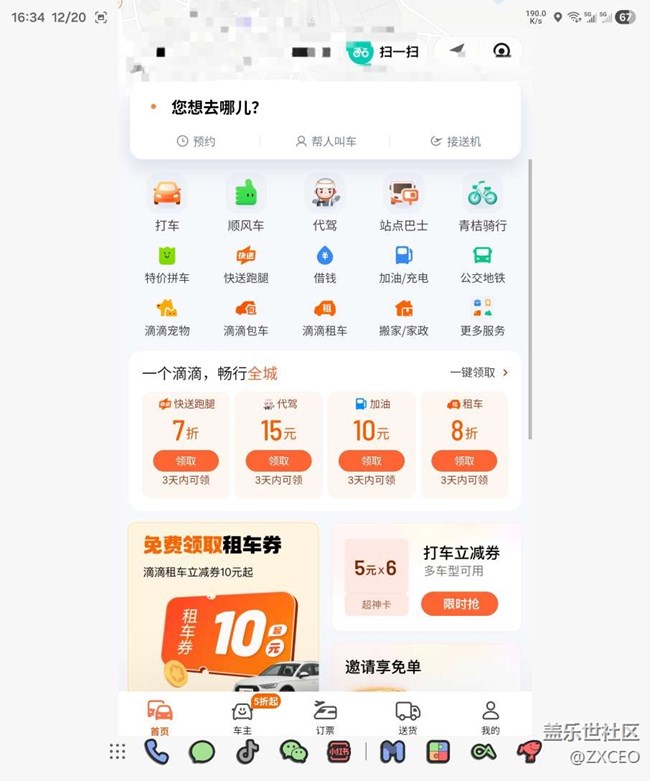Tap 限时抢 on the 打车立减券 card

(459, 603)
